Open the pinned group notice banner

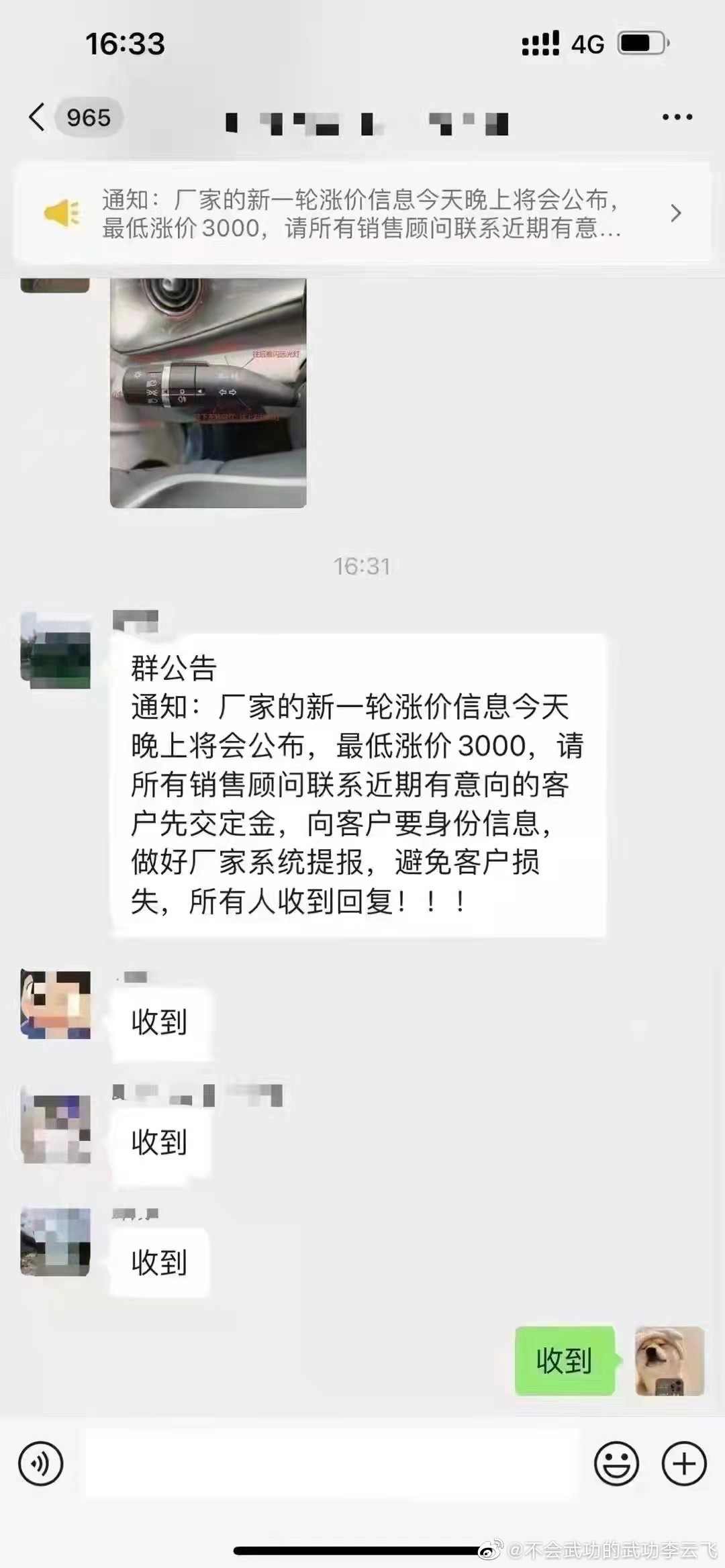(x=362, y=213)
